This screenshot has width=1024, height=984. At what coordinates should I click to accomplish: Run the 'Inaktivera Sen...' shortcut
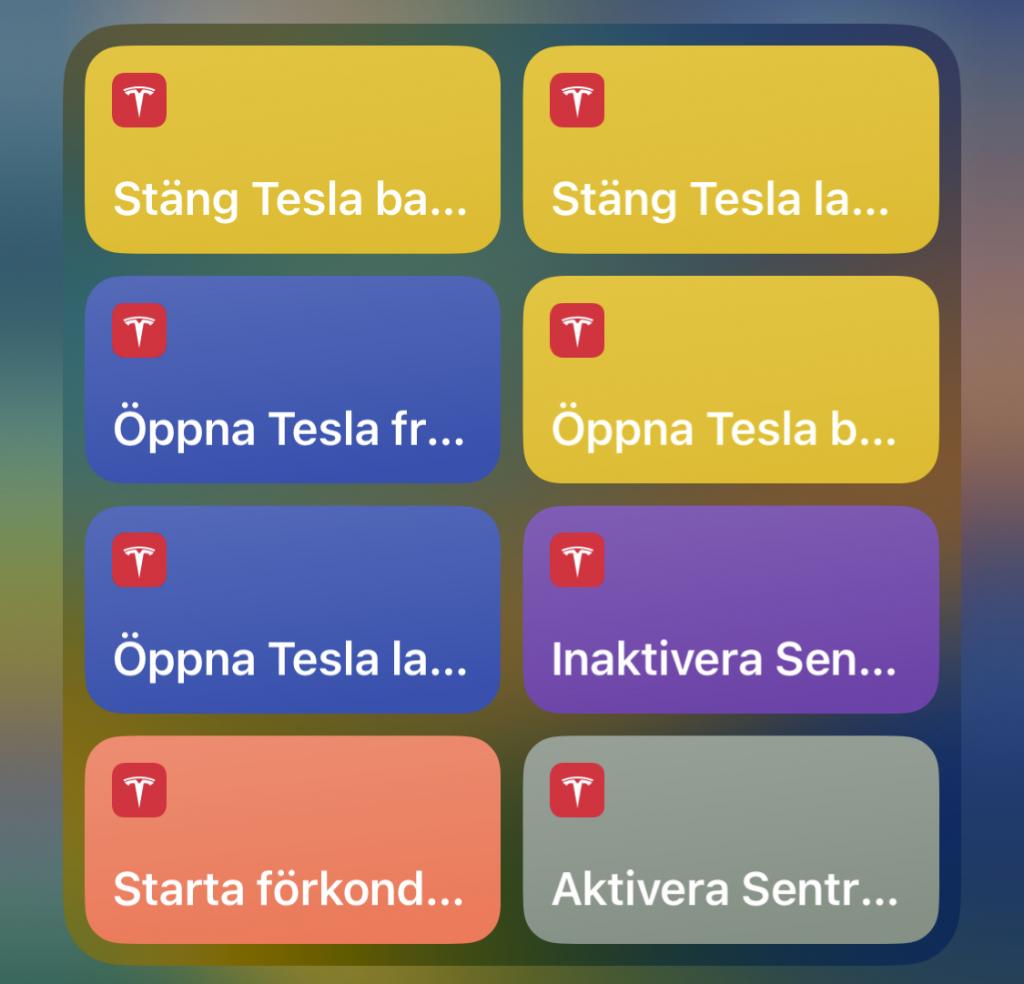(731, 610)
